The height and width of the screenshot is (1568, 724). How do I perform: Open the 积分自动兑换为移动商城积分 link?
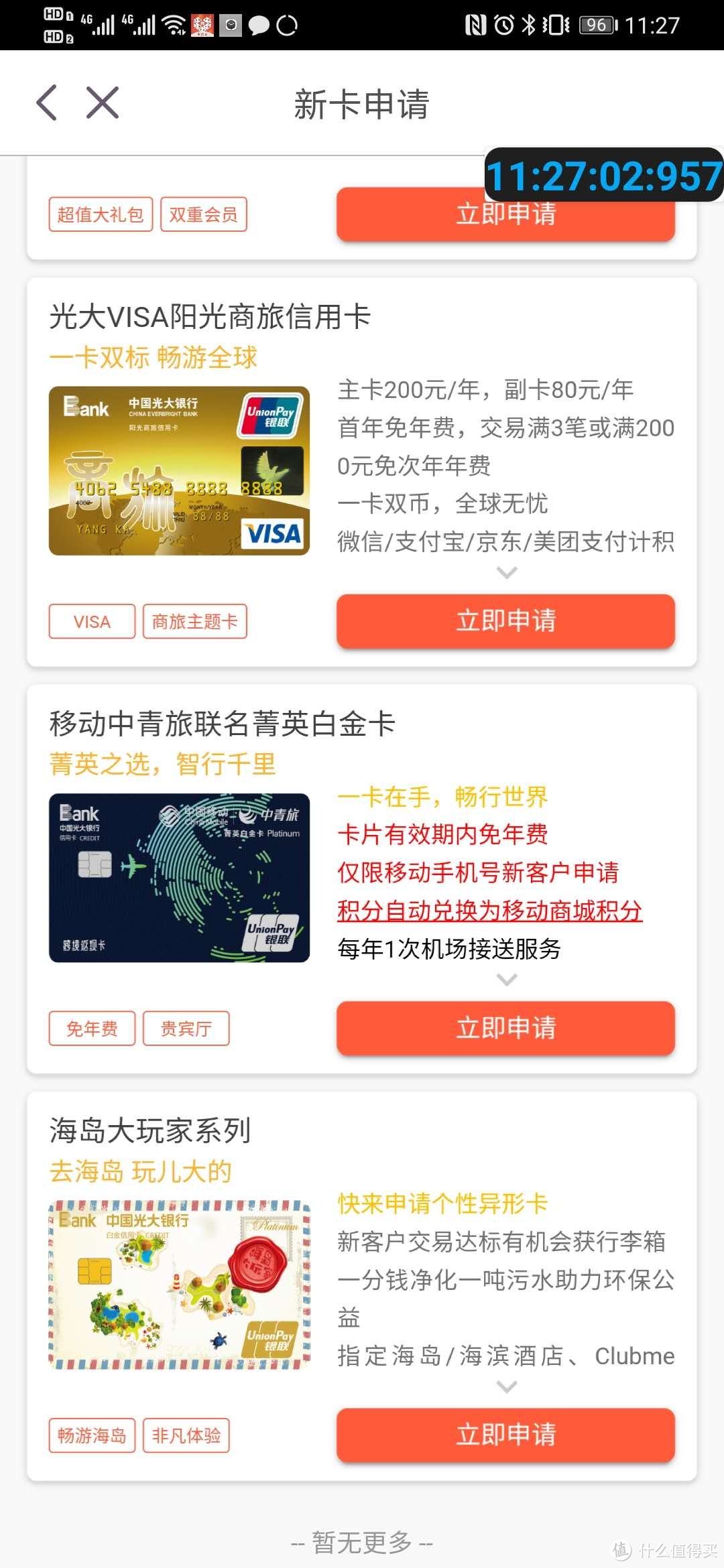point(489,911)
